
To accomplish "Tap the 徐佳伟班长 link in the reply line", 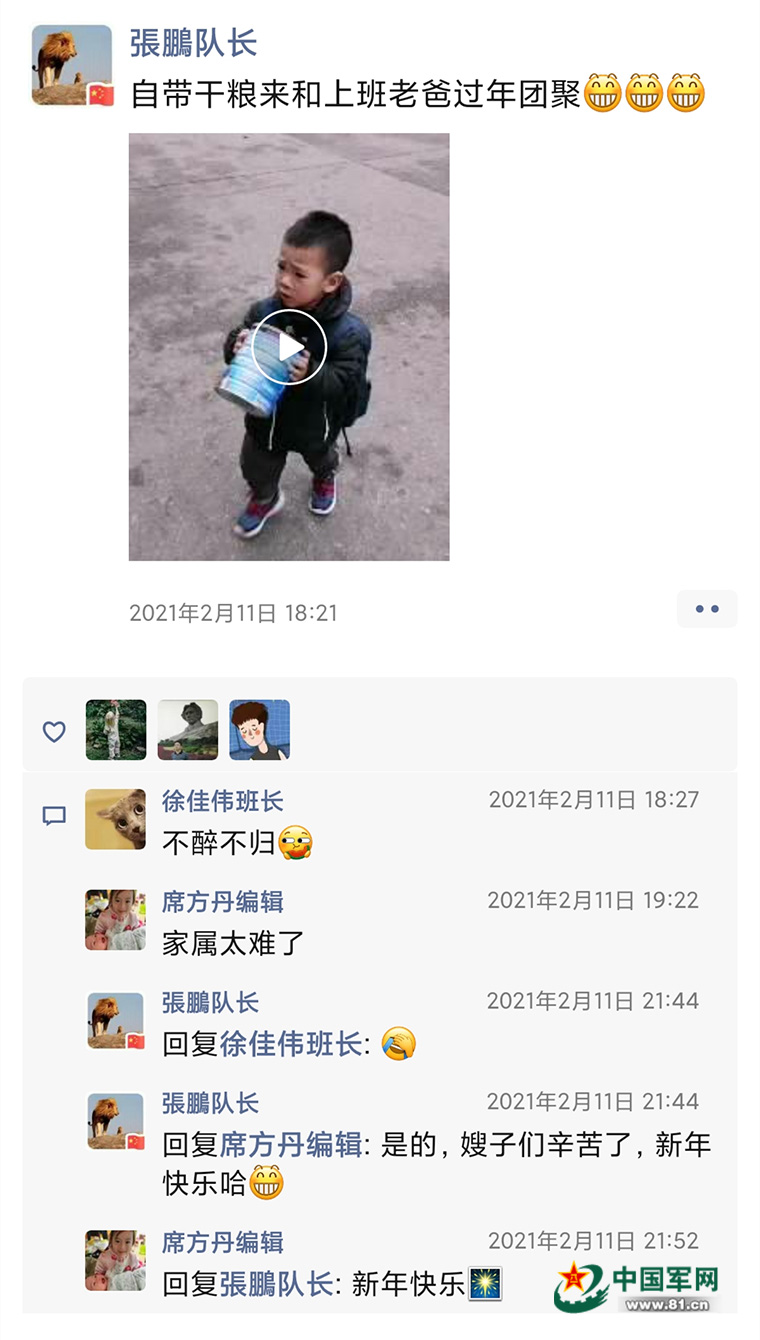I will [290, 1045].
